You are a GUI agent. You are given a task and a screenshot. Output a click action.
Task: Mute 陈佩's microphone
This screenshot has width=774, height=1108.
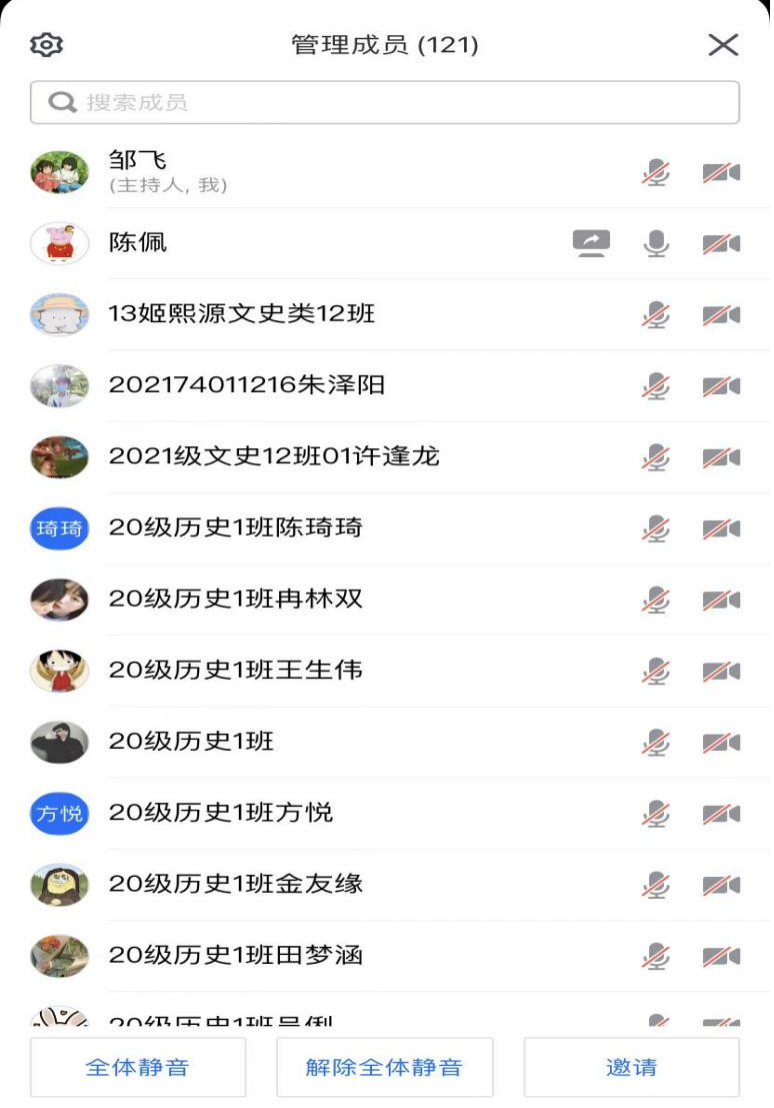656,243
